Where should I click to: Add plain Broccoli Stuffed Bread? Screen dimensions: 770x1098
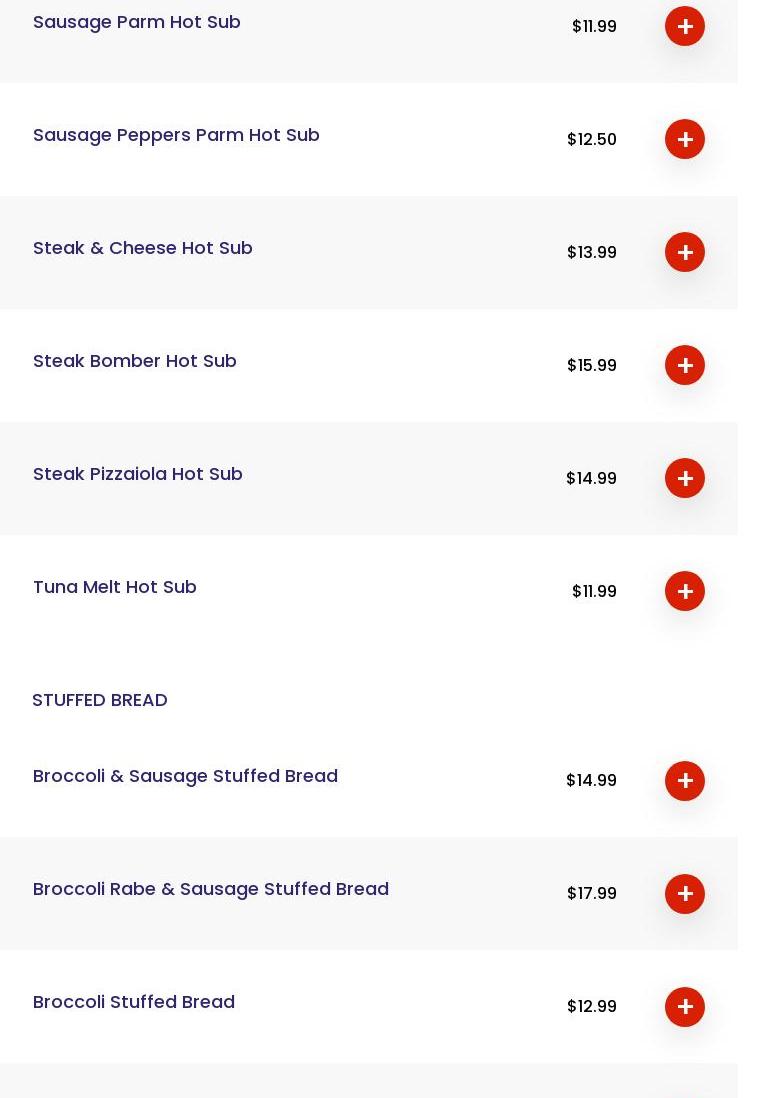pos(685,1007)
